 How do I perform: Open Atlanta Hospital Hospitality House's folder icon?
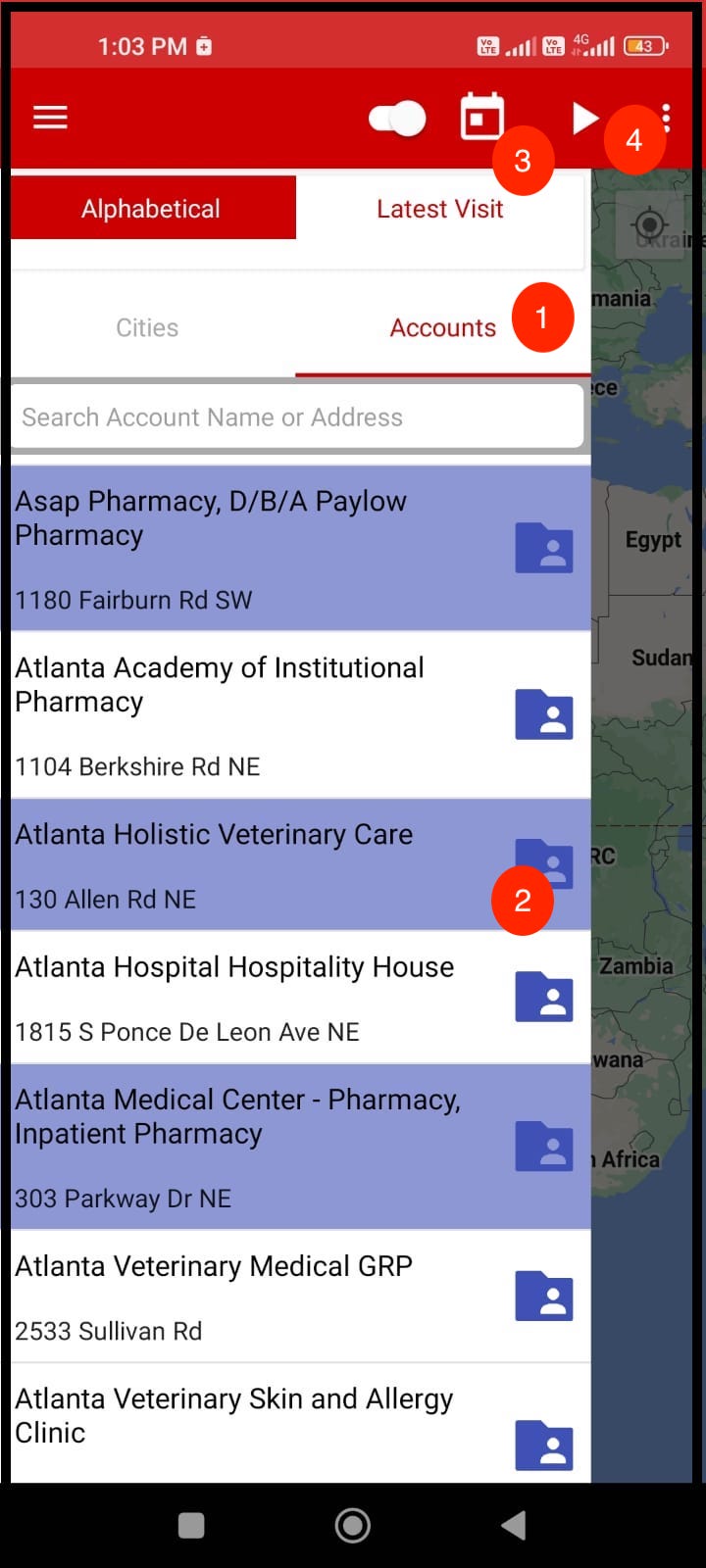pyautogui.click(x=544, y=997)
